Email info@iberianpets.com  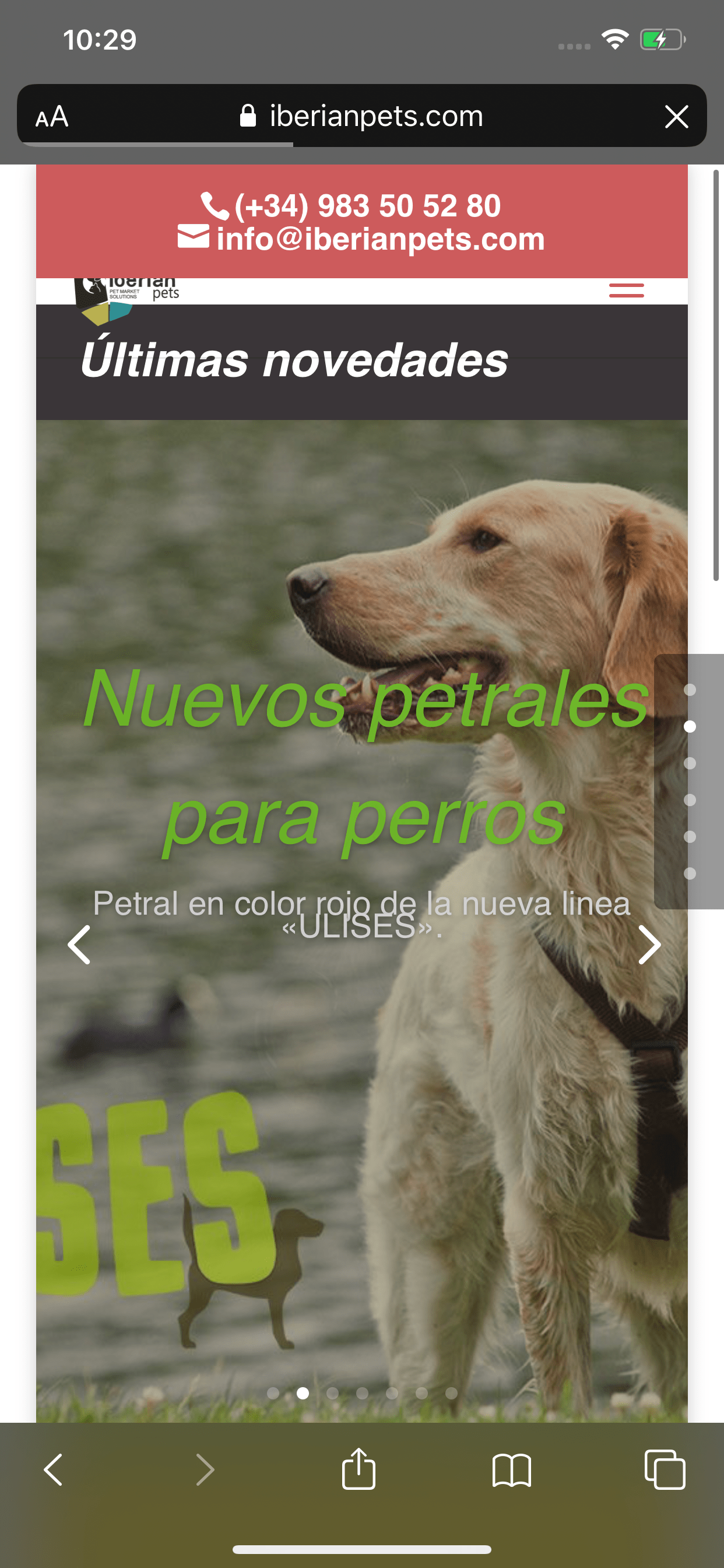click(x=361, y=239)
